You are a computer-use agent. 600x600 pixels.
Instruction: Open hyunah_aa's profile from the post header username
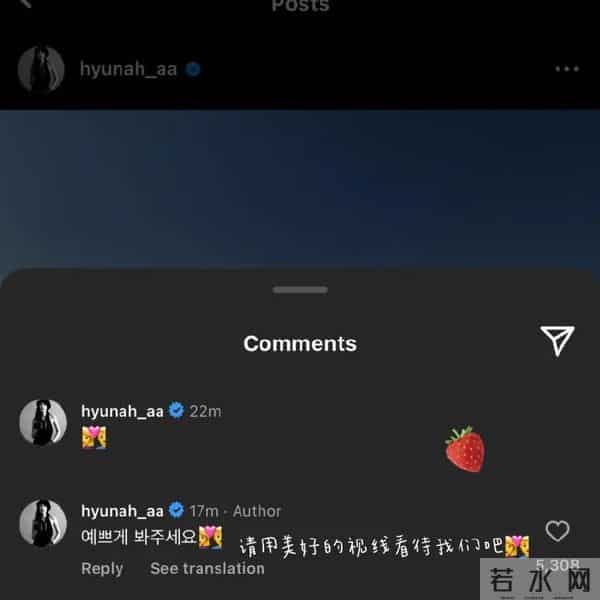point(127,69)
